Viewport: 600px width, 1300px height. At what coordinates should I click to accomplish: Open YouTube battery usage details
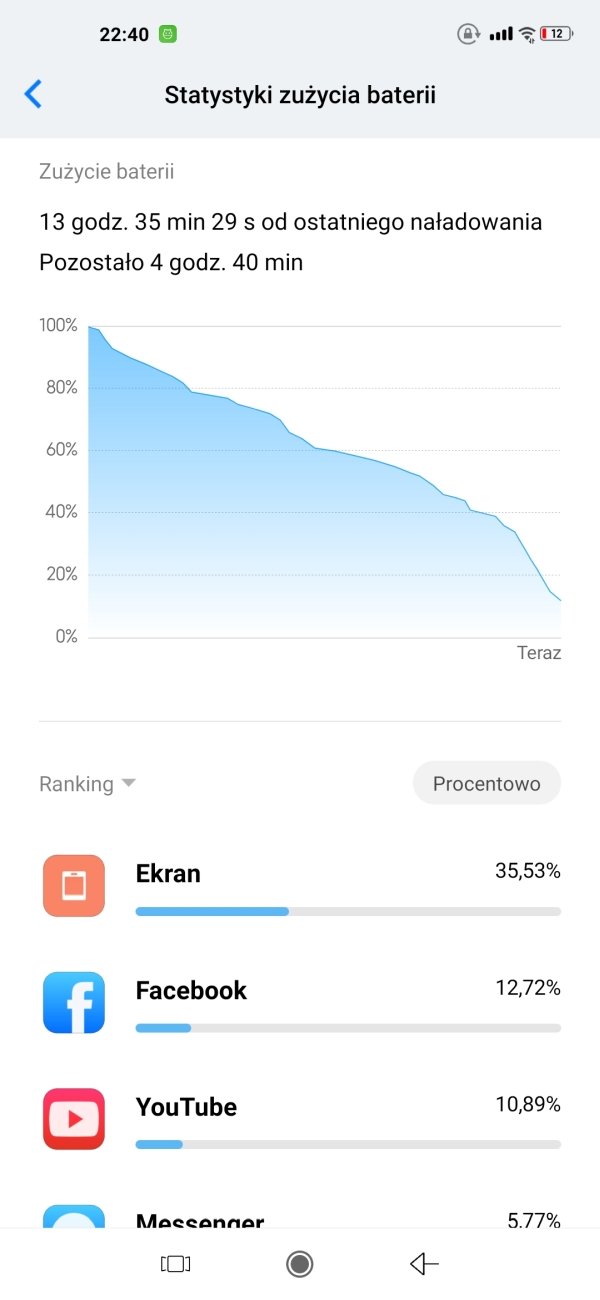(300, 1120)
